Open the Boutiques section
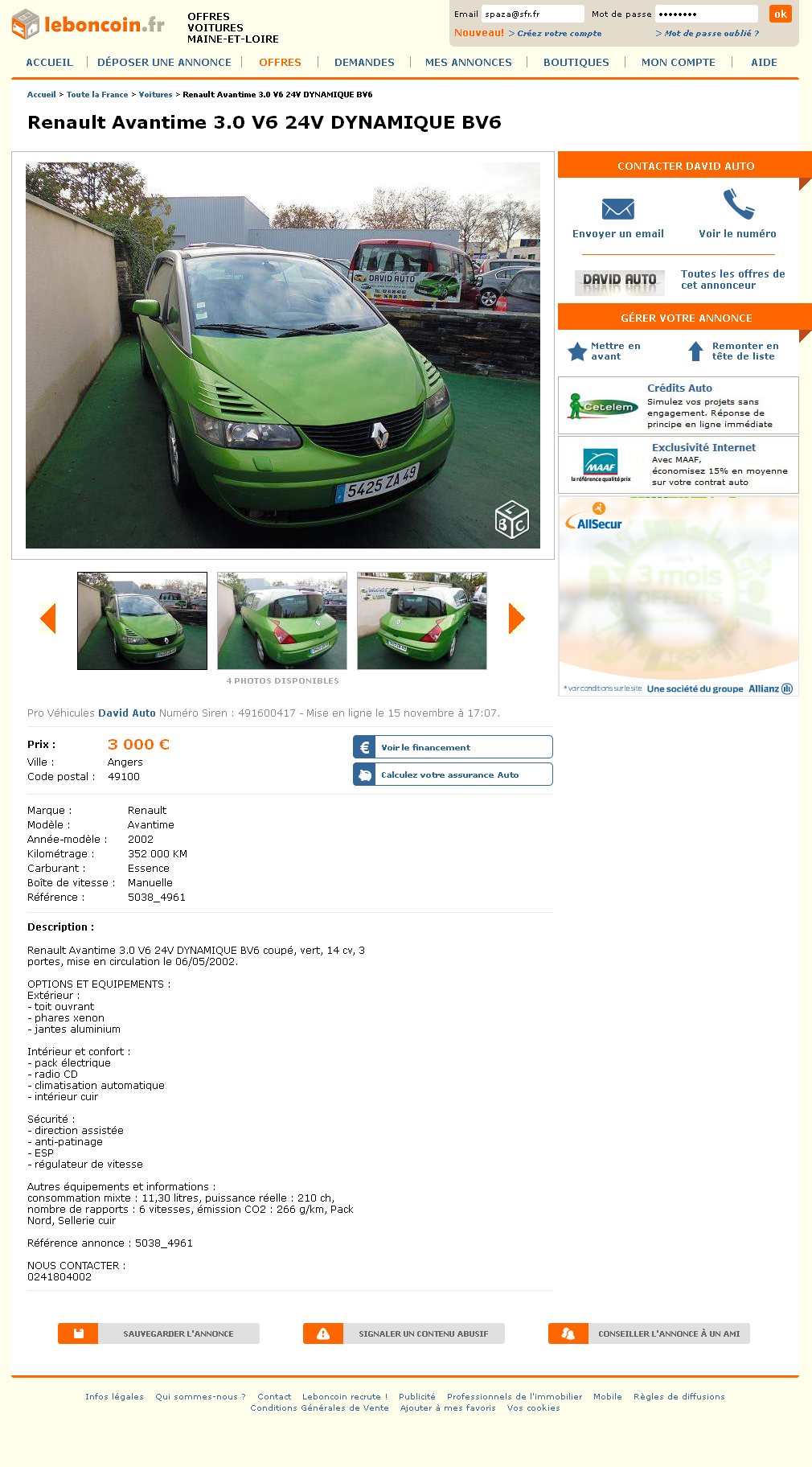Image resolution: width=812 pixels, height=1467 pixels. coord(576,62)
